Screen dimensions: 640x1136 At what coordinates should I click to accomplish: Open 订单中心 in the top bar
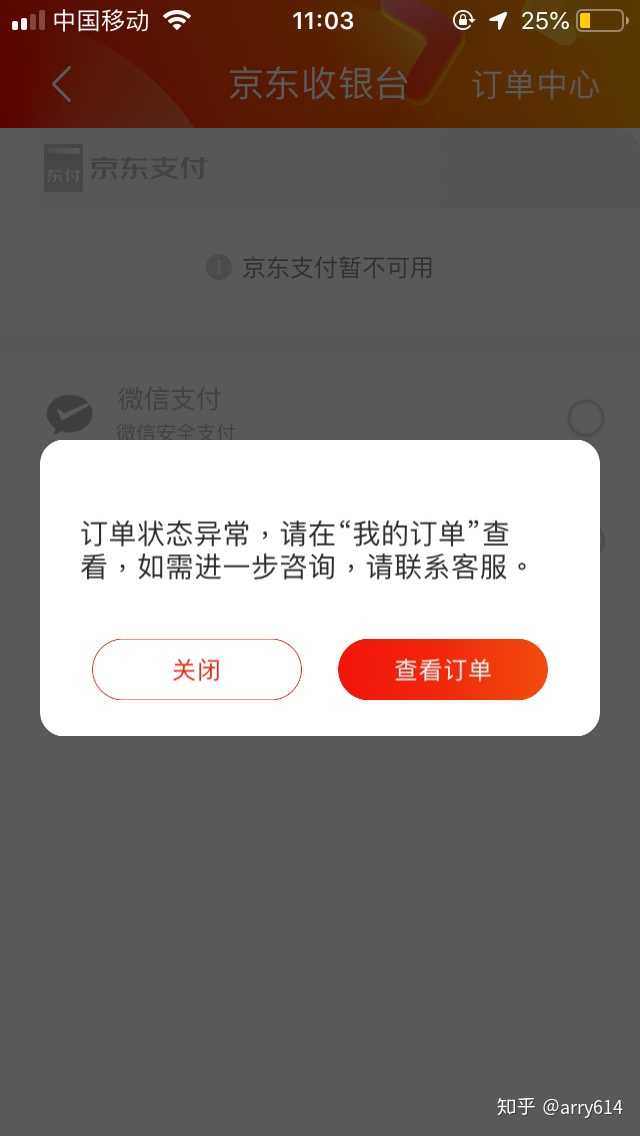coord(535,85)
